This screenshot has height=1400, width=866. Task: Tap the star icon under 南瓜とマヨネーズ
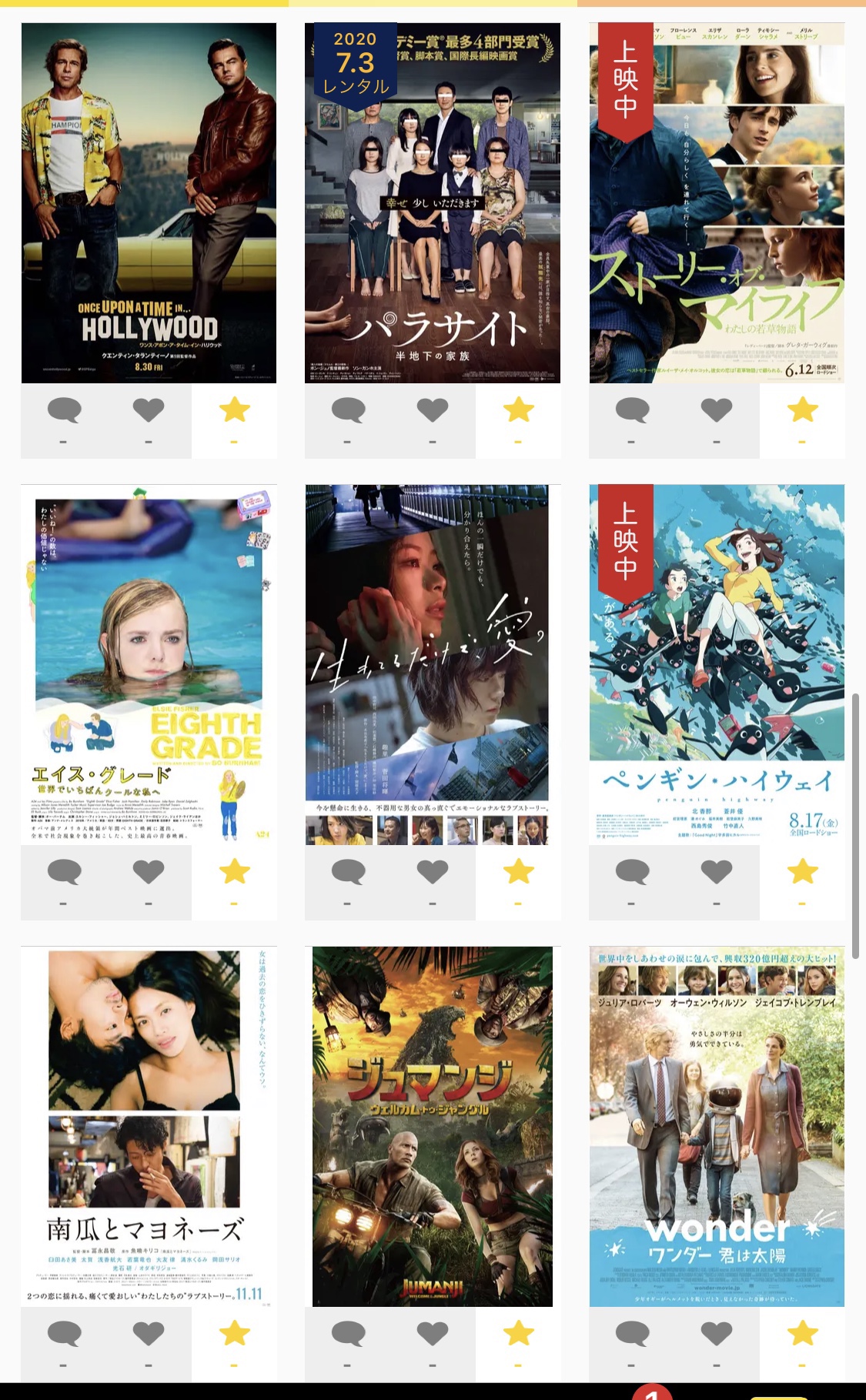[x=234, y=1334]
